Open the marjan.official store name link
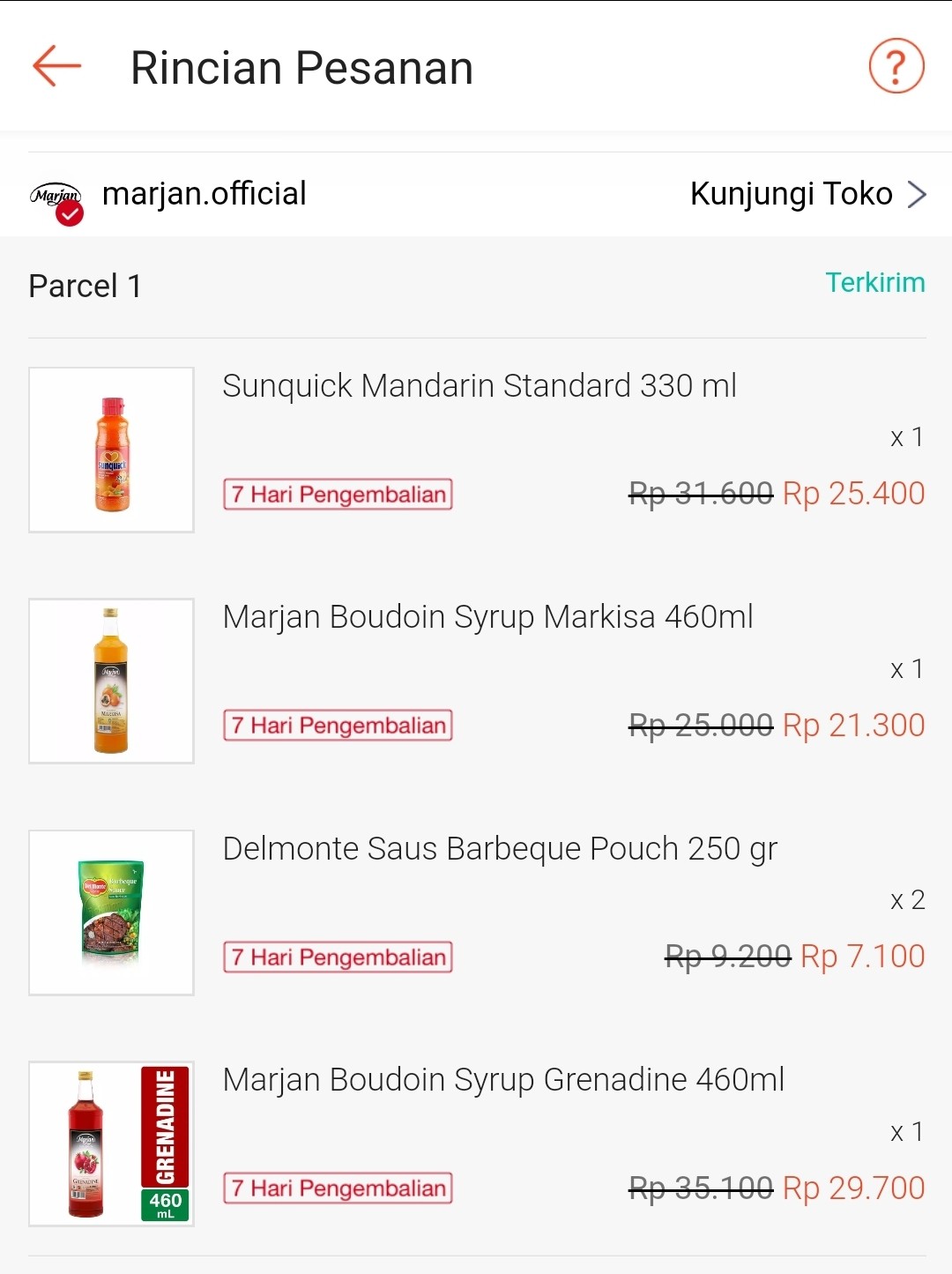This screenshot has width=952, height=1274. coord(204,193)
